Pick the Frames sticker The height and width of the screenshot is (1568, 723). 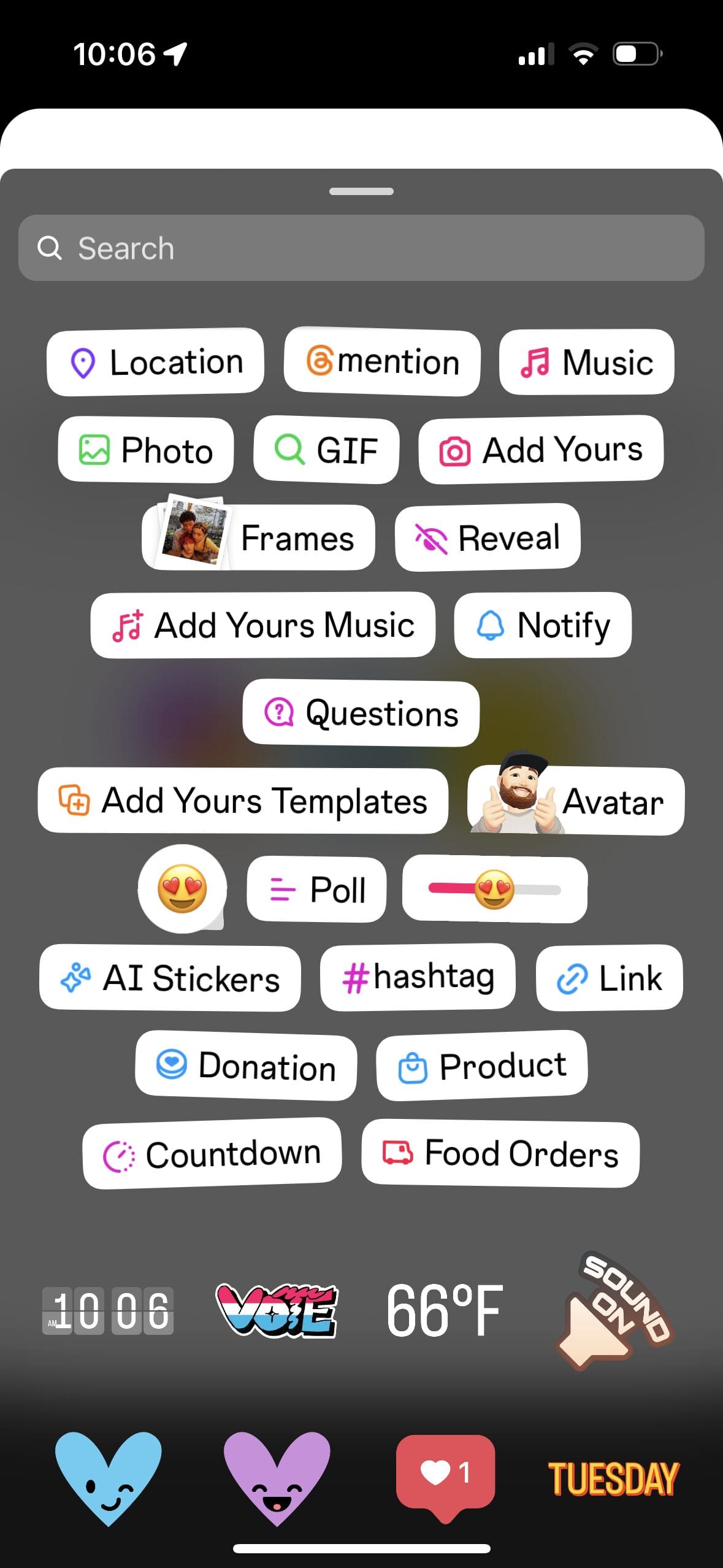pos(259,536)
